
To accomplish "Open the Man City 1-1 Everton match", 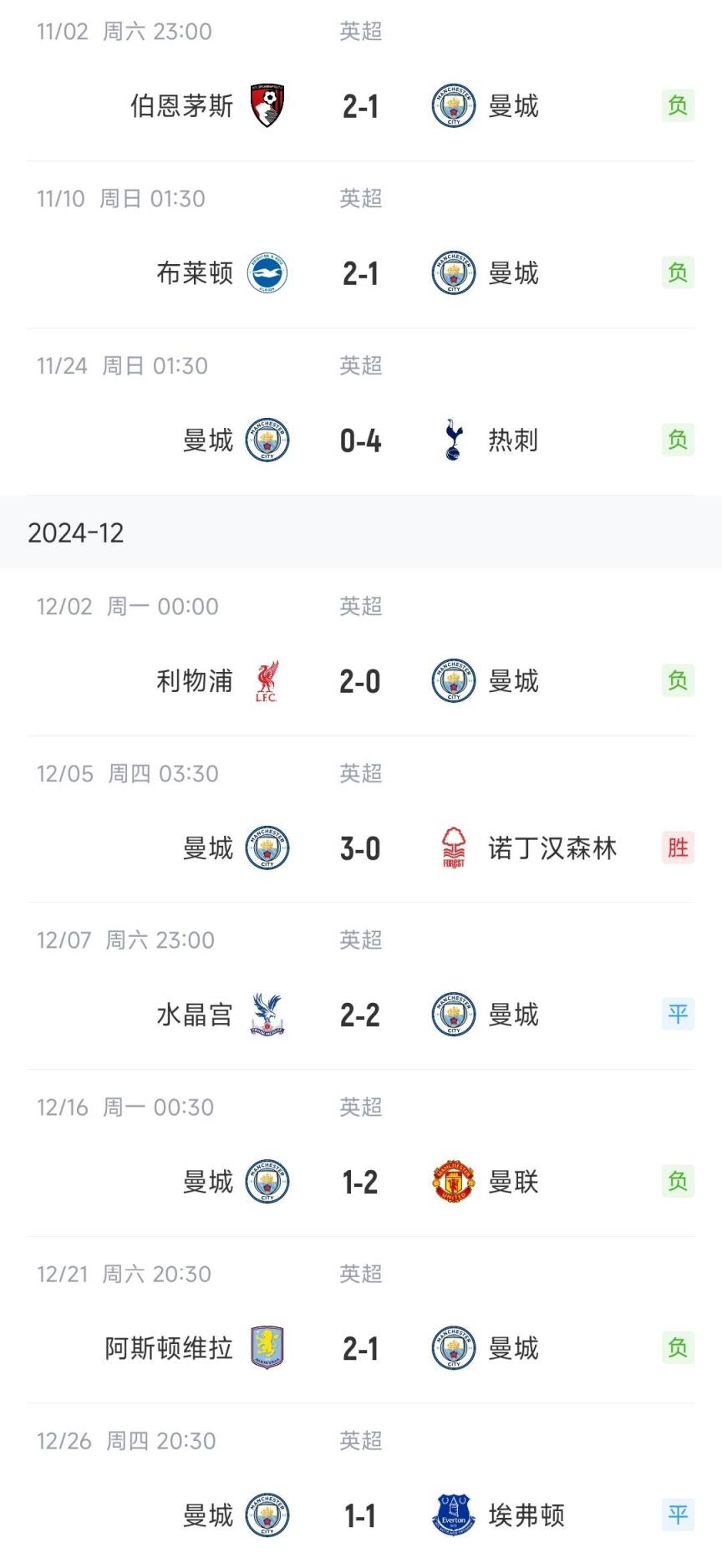I will pyautogui.click(x=361, y=1486).
